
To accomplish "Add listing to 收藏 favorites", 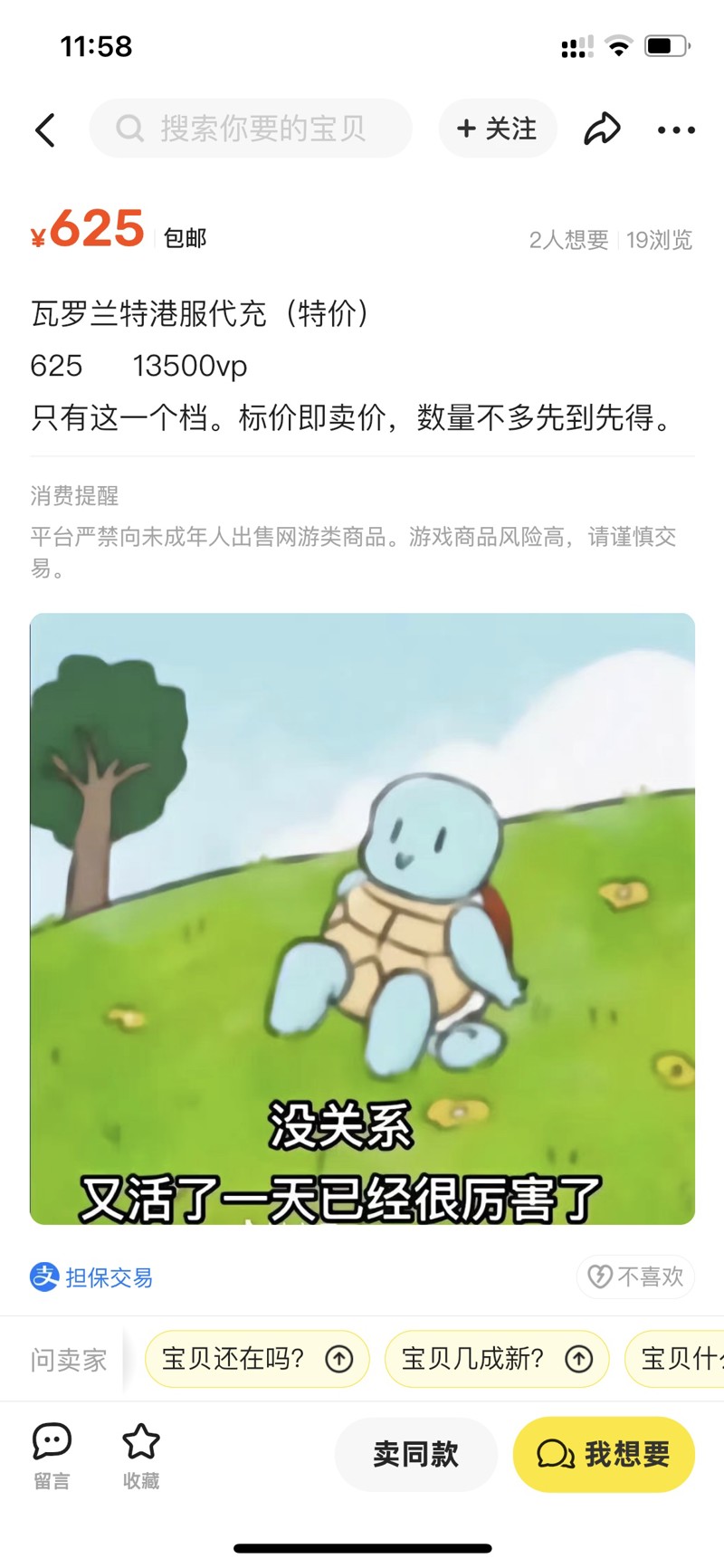I will (141, 1456).
